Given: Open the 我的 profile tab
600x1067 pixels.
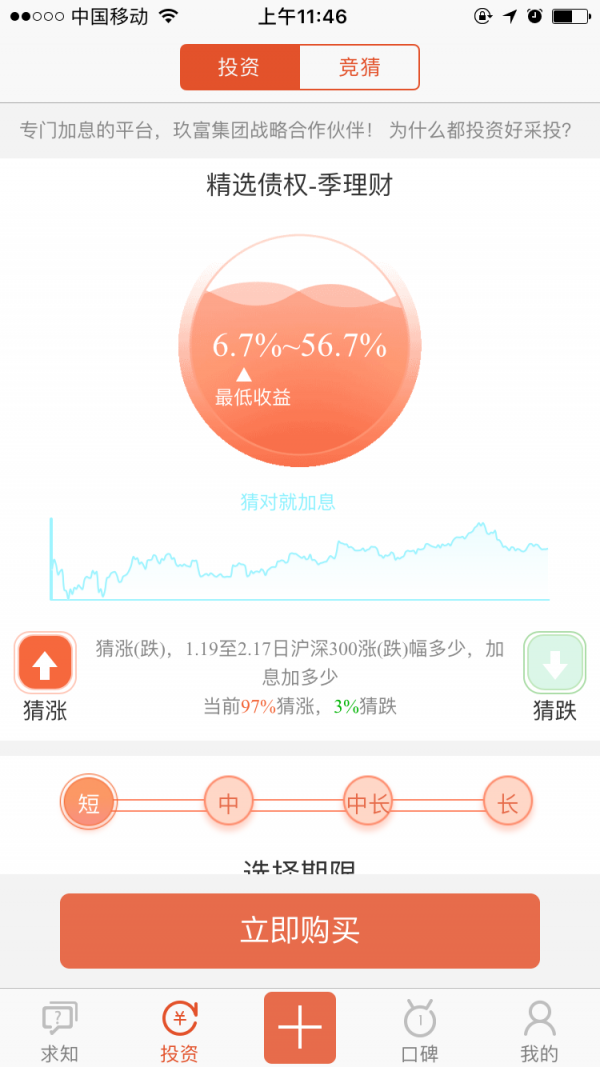Looking at the screenshot, I should [x=539, y=1030].
